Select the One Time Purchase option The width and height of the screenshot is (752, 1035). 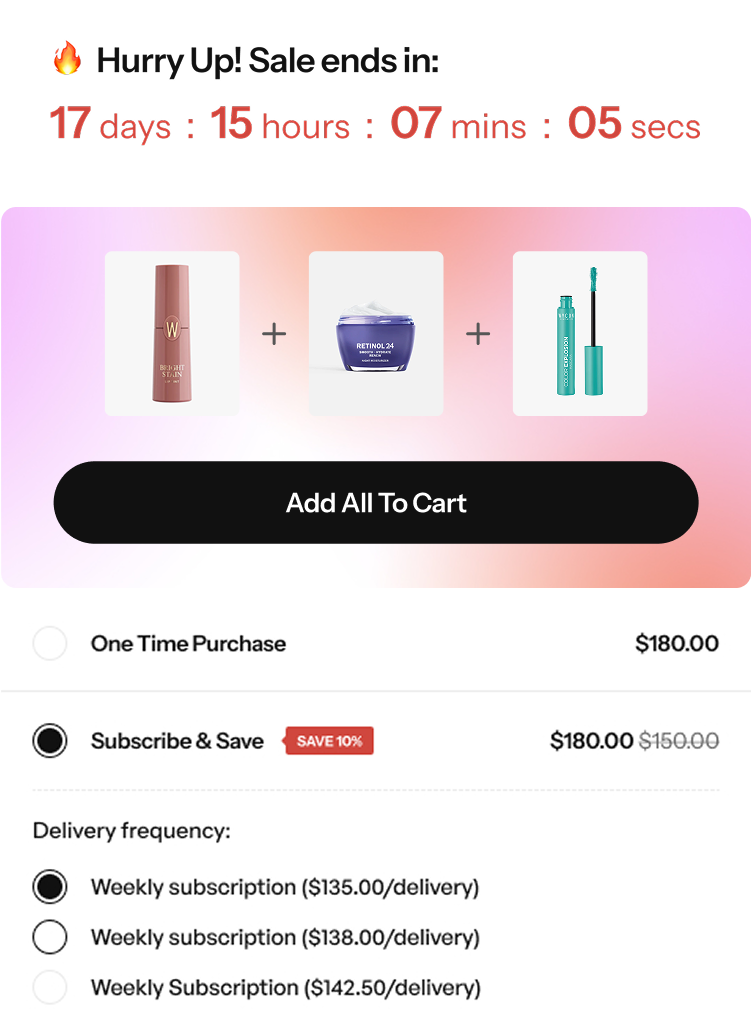(50, 644)
